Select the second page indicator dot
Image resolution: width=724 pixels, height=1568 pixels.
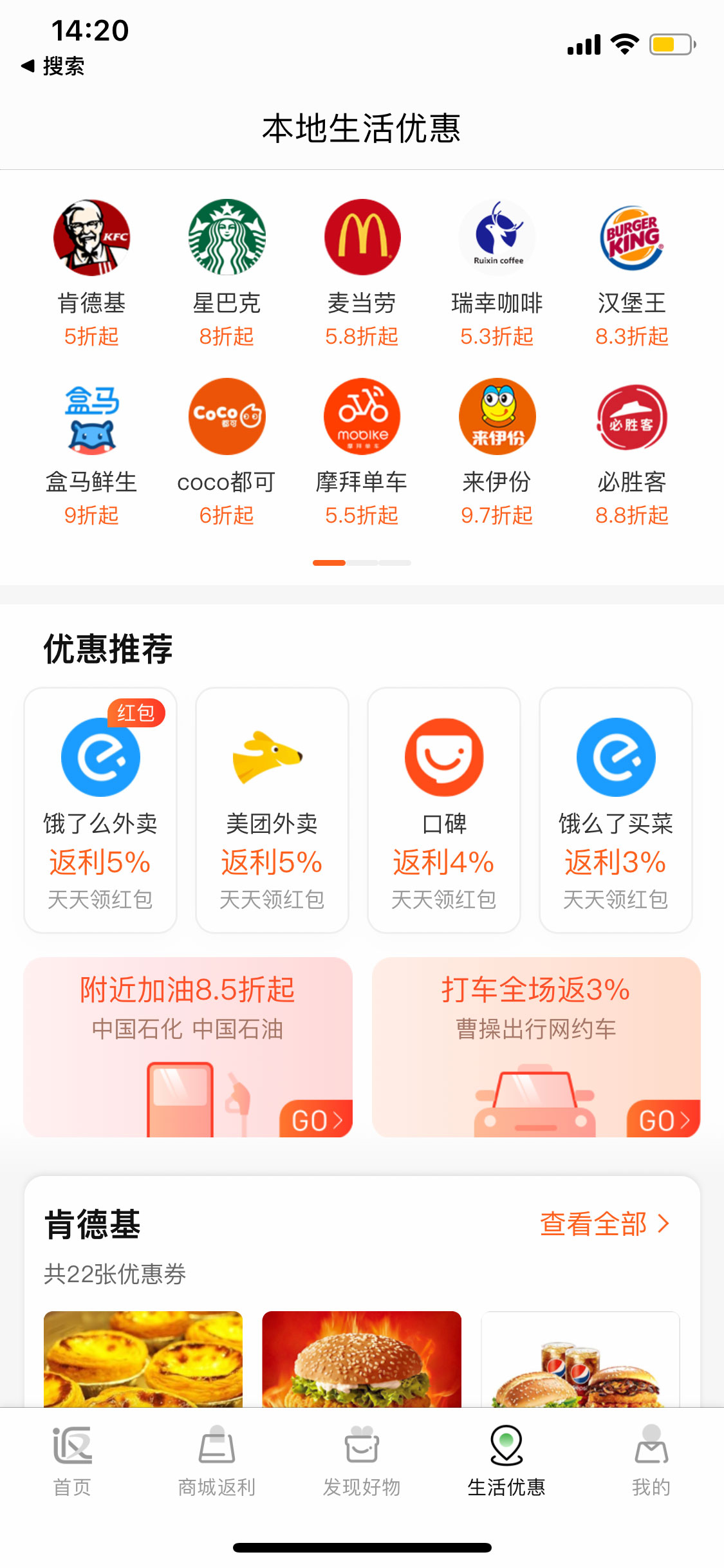[362, 562]
